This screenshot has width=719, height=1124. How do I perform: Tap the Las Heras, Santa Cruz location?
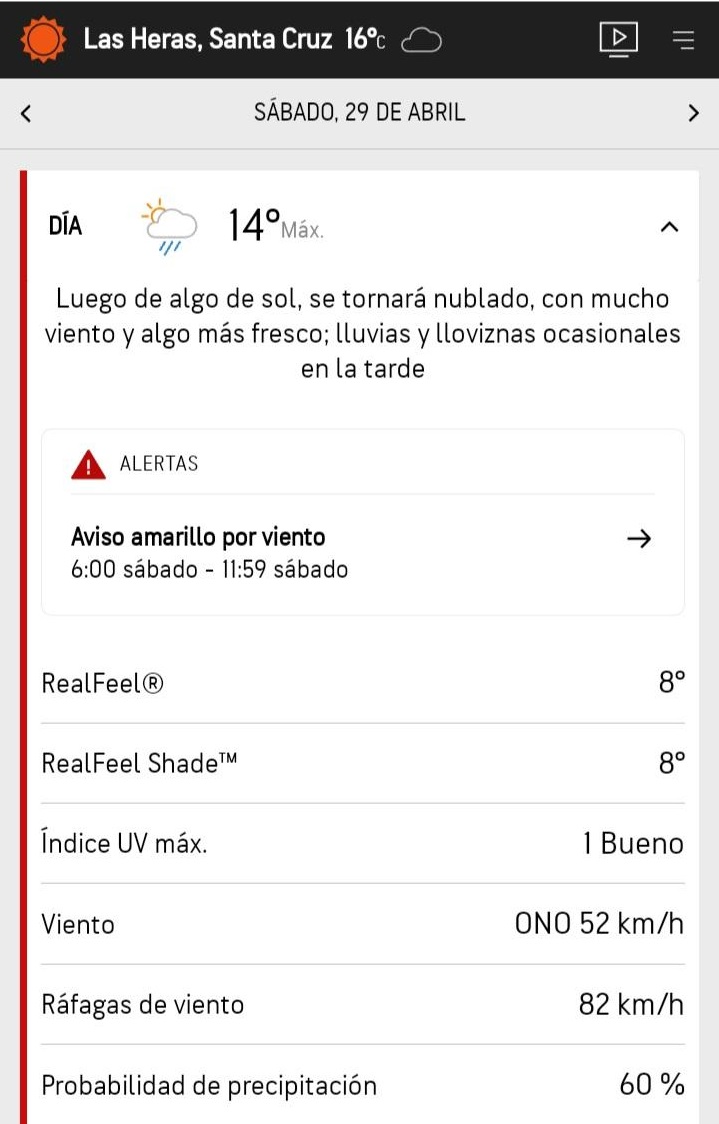click(207, 39)
